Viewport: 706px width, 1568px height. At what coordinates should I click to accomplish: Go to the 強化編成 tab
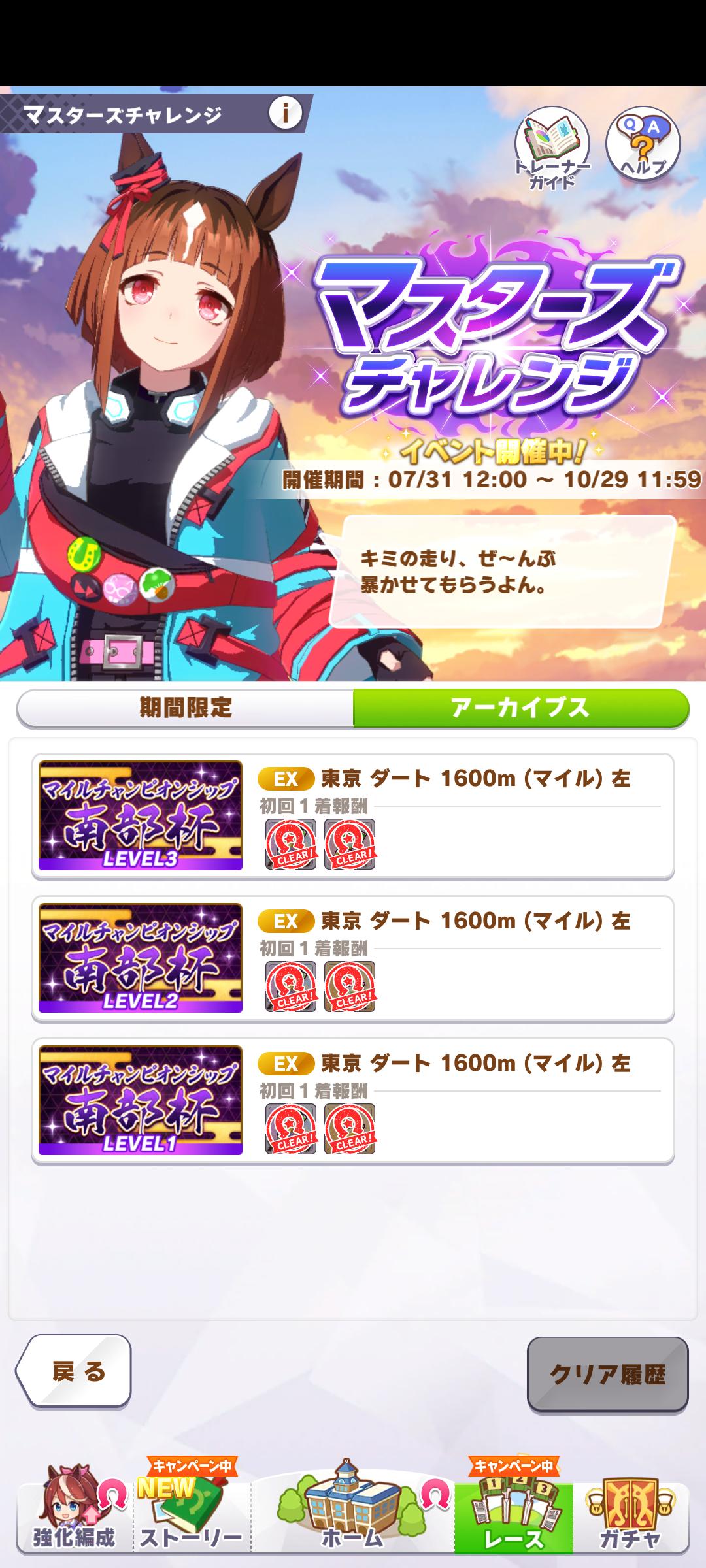[x=74, y=1517]
